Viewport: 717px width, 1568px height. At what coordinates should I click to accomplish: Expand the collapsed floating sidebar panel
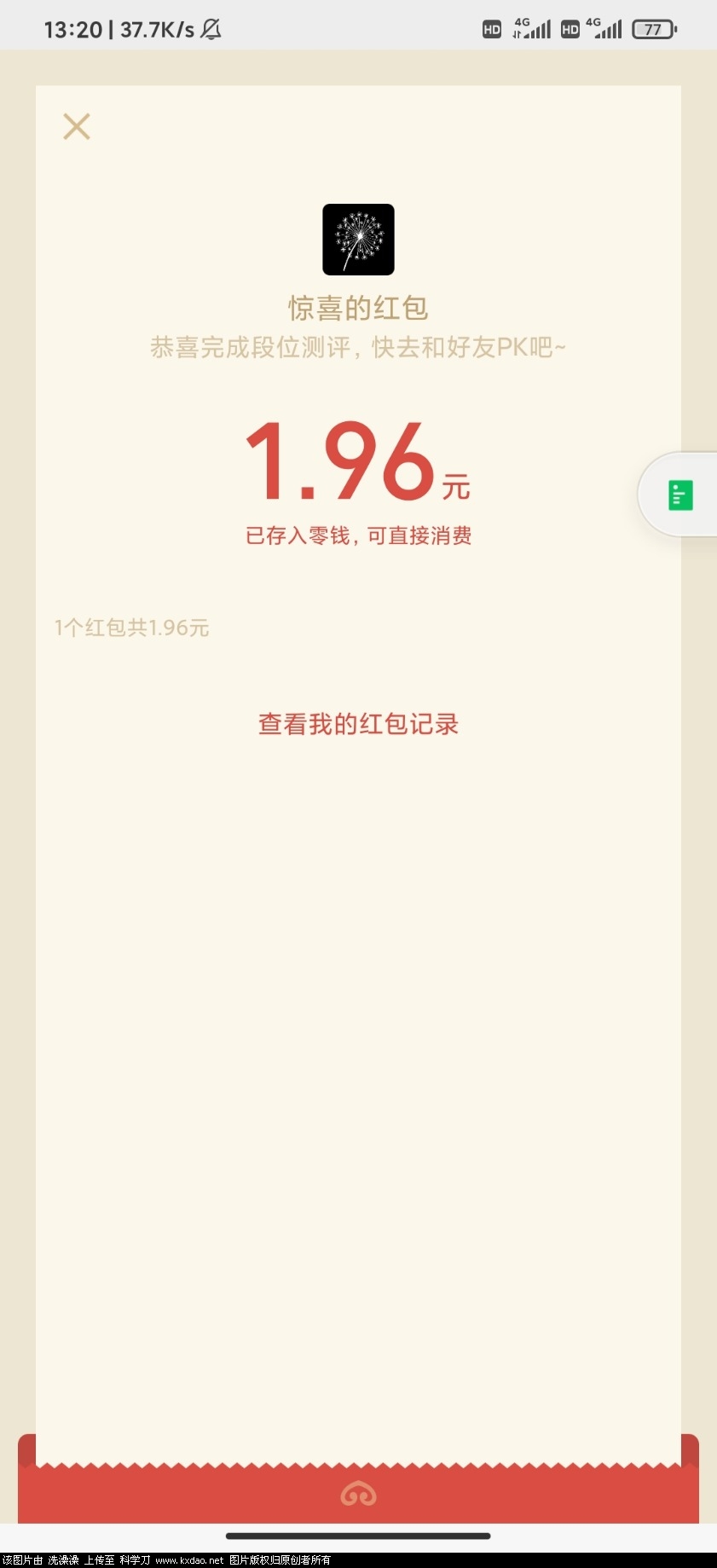679,495
